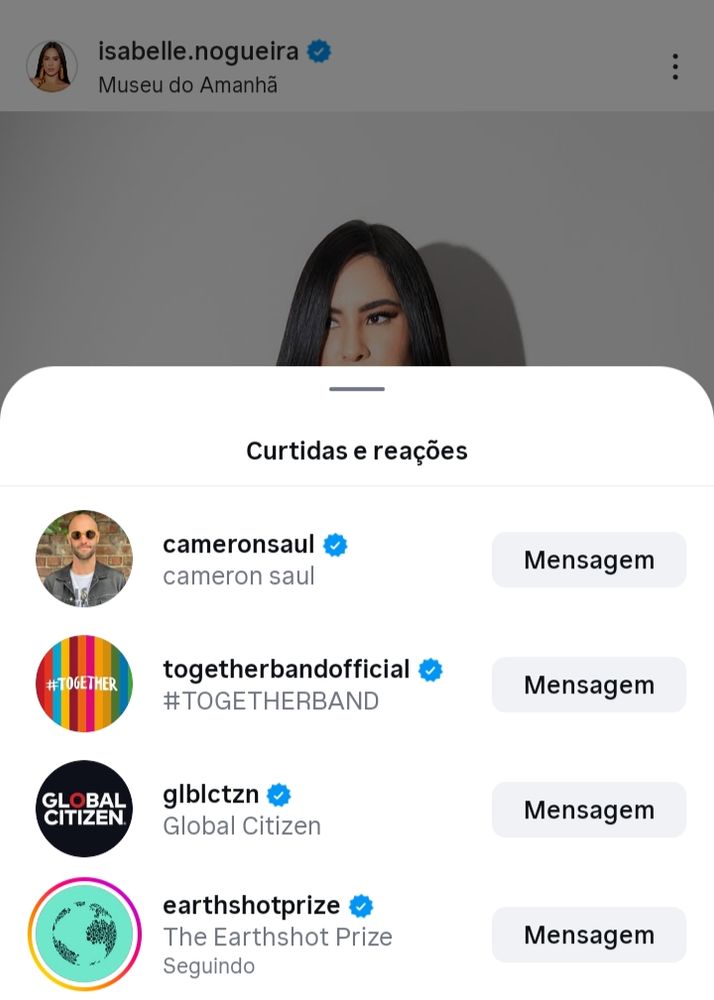The image size is (714, 1000).
Task: Message togetherbandofficial
Action: [588, 685]
